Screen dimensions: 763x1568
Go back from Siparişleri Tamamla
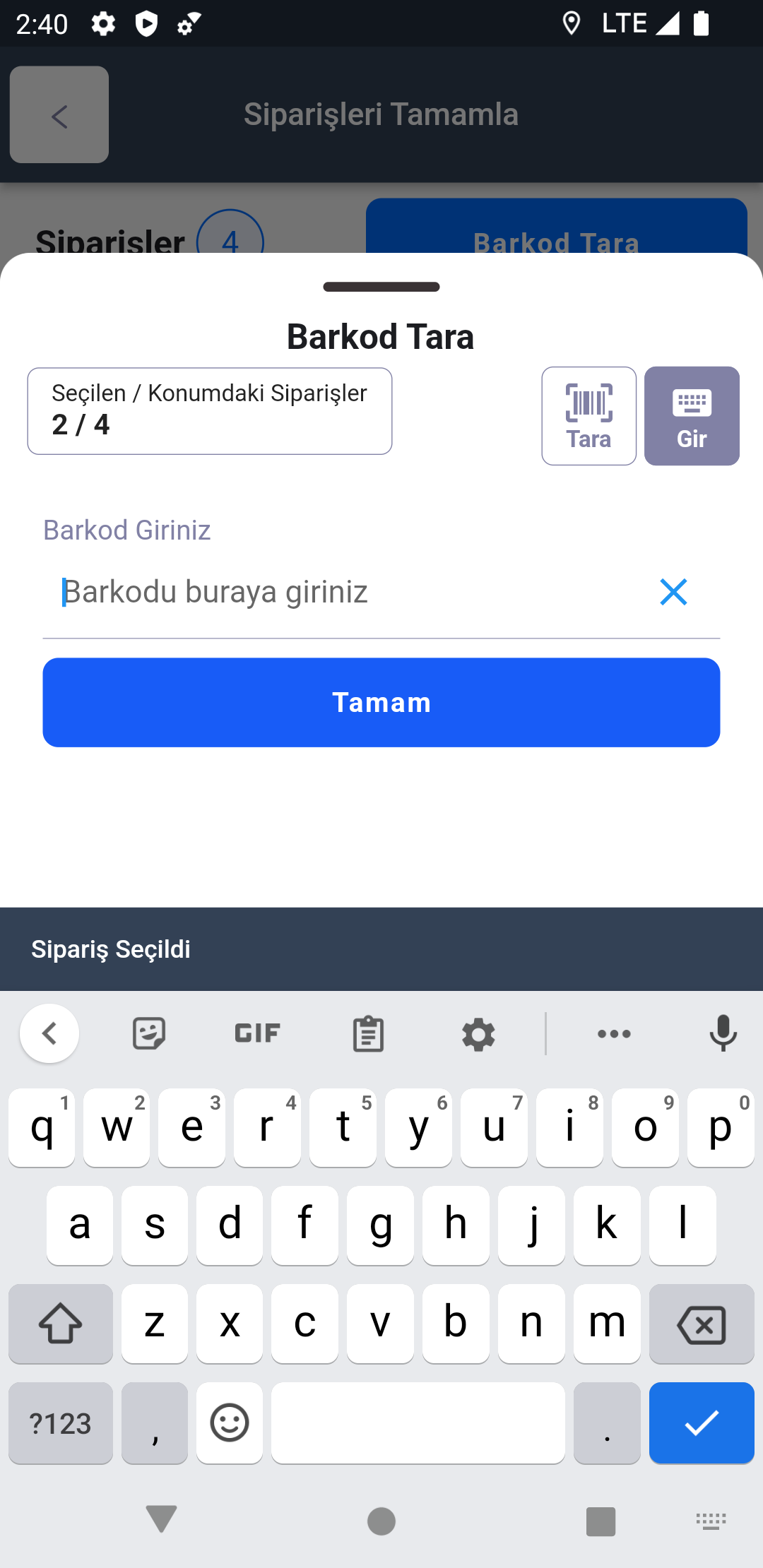point(59,115)
